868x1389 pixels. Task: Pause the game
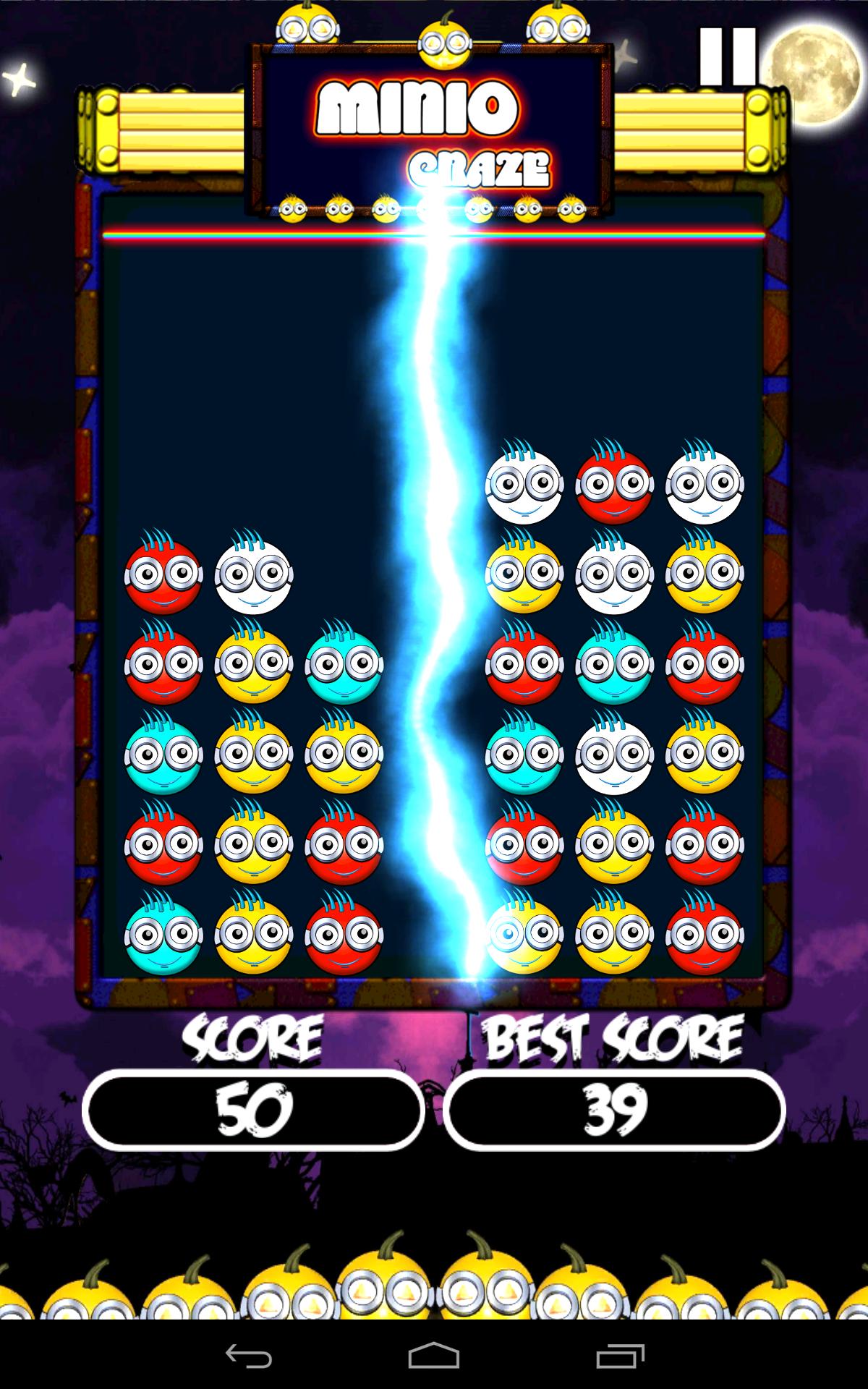pos(727,56)
